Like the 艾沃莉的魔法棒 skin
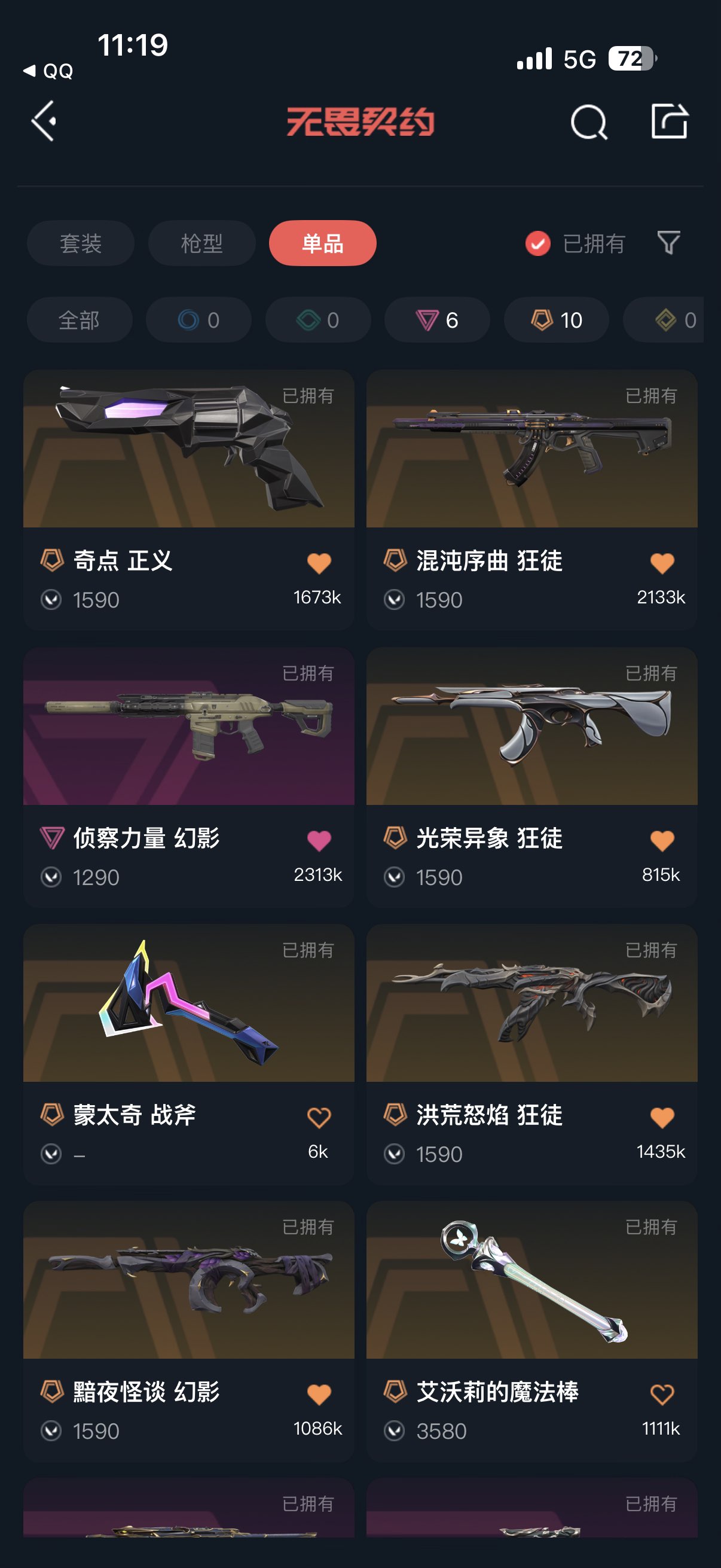This screenshot has height=1568, width=721. click(662, 1395)
